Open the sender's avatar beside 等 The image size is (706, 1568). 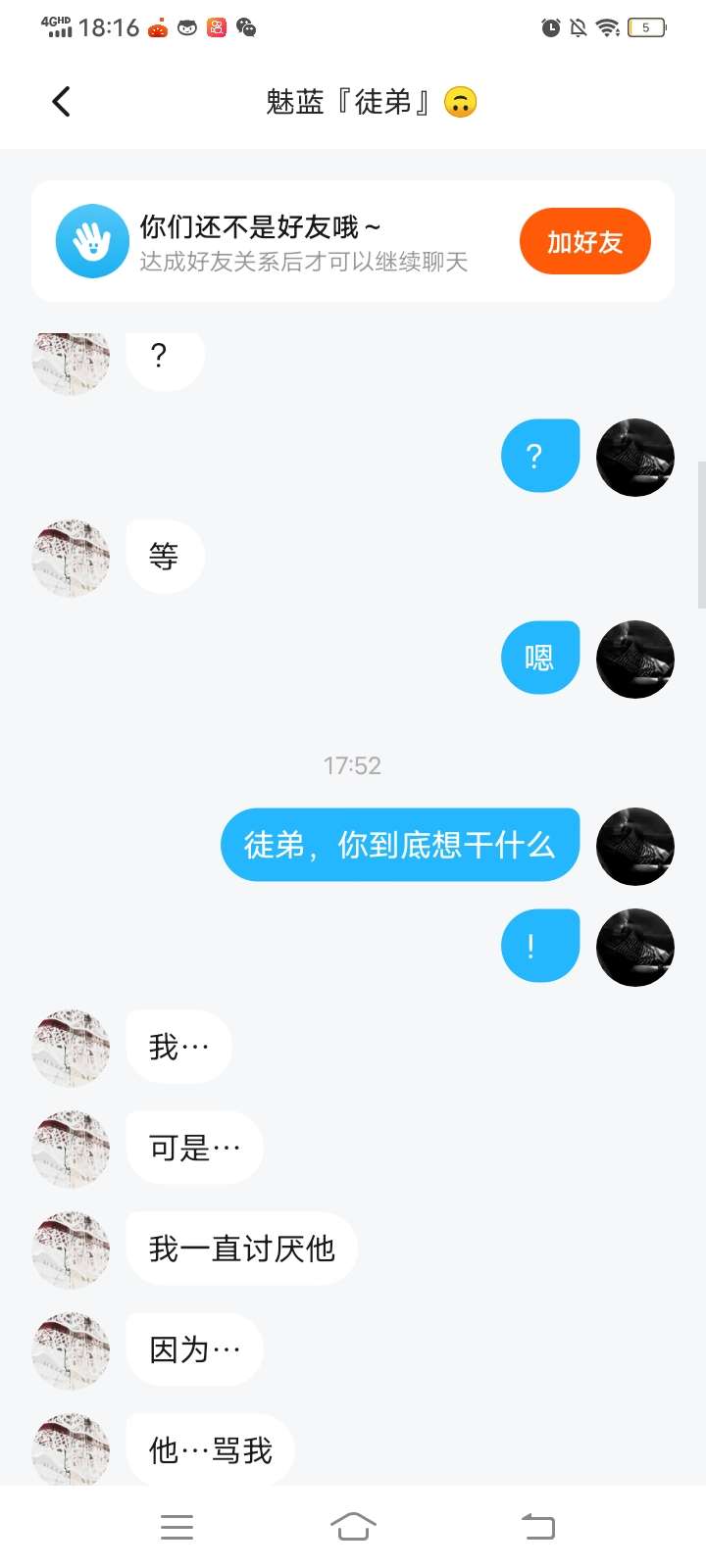71,558
